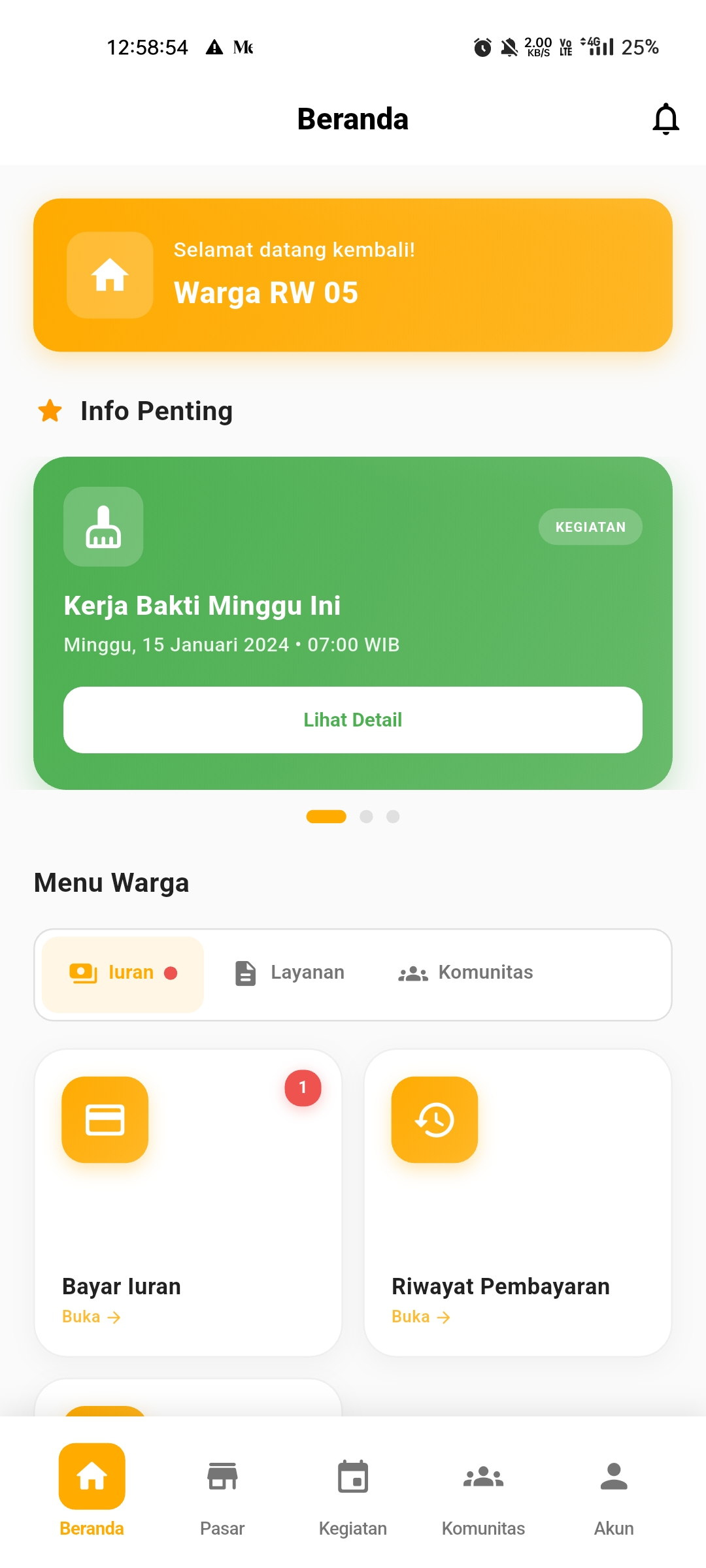Click the history icon on Riwayat Pembayaran

(x=434, y=1120)
